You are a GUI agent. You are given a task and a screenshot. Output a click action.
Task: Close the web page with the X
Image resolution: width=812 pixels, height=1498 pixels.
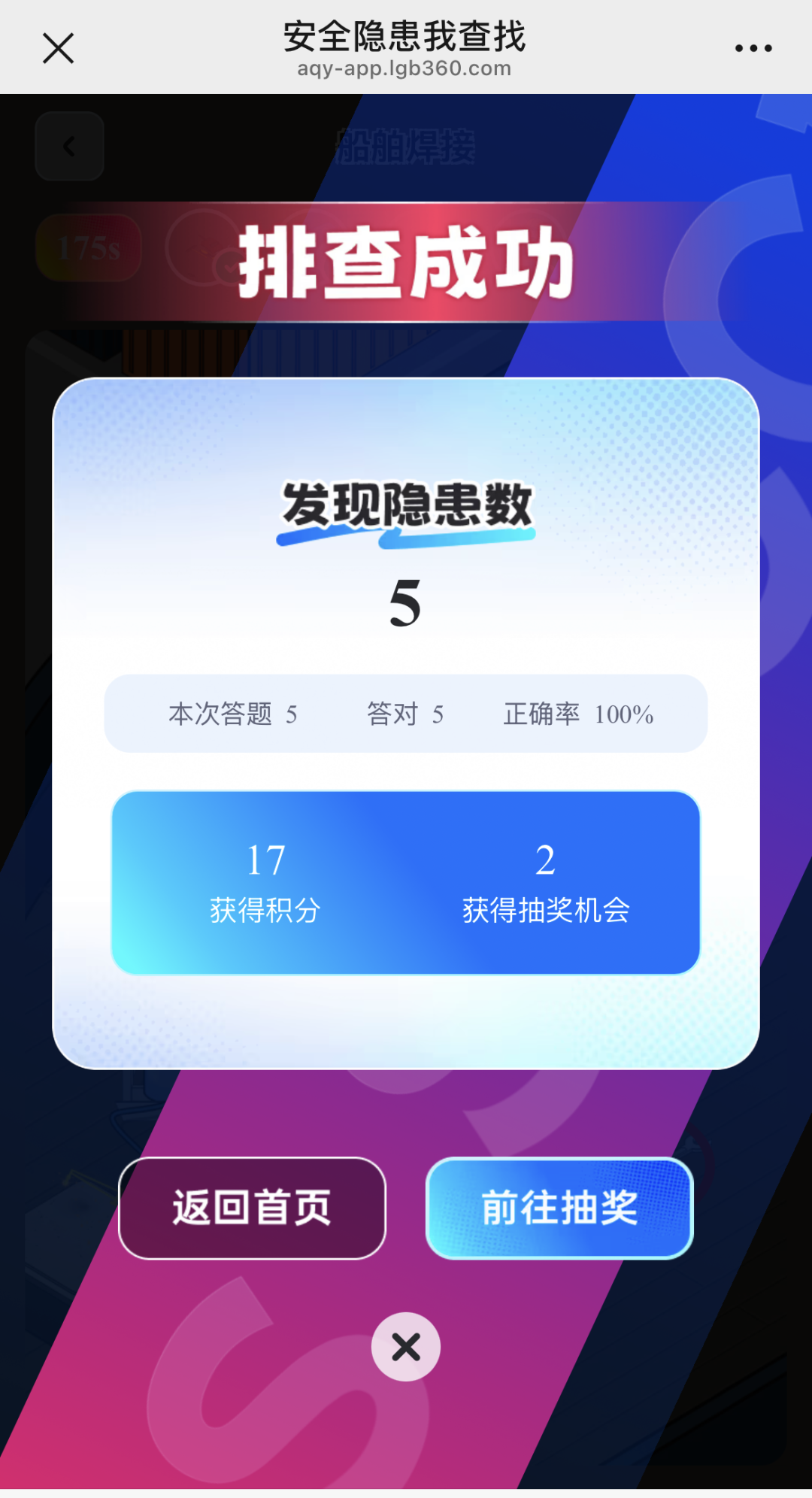[x=58, y=48]
